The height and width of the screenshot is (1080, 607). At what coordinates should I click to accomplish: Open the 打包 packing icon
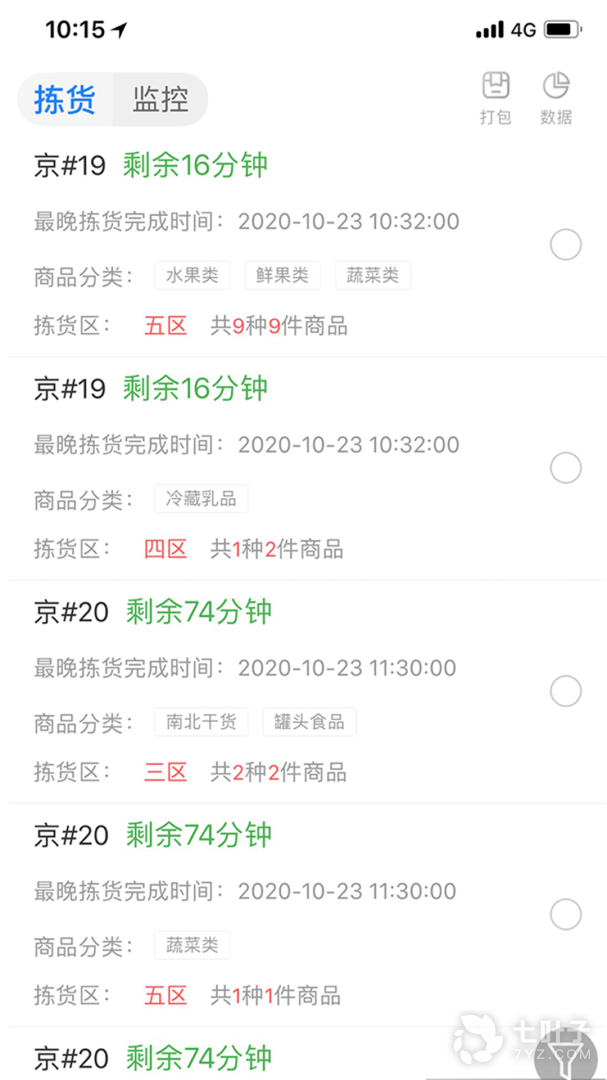pyautogui.click(x=495, y=97)
